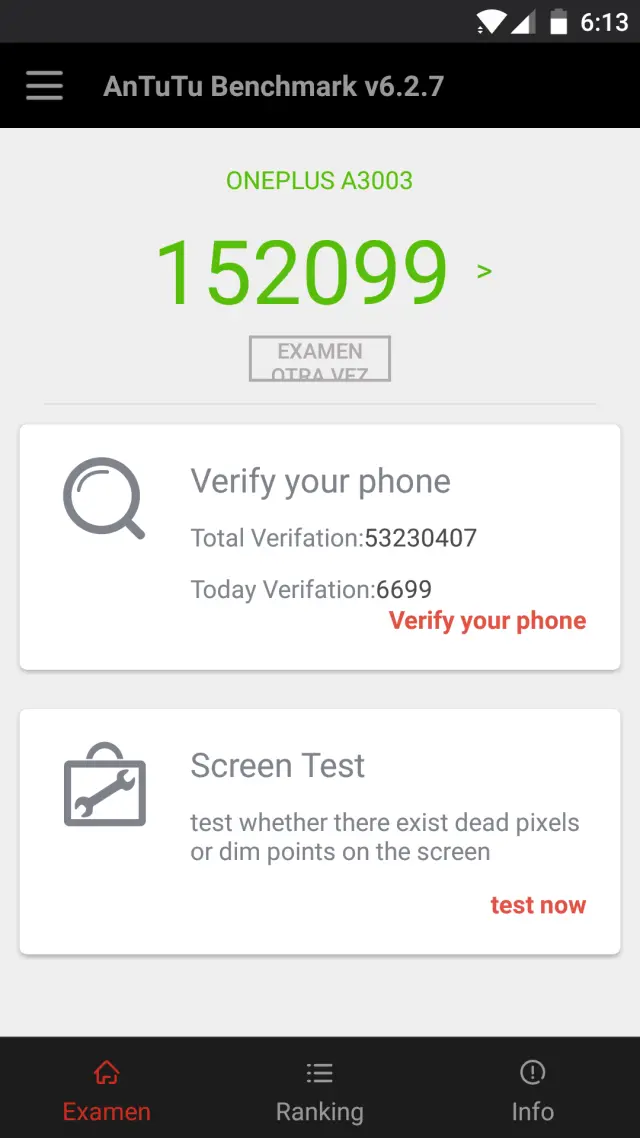640x1138 pixels.
Task: Switch to the Ranking tab
Action: coord(320,1090)
